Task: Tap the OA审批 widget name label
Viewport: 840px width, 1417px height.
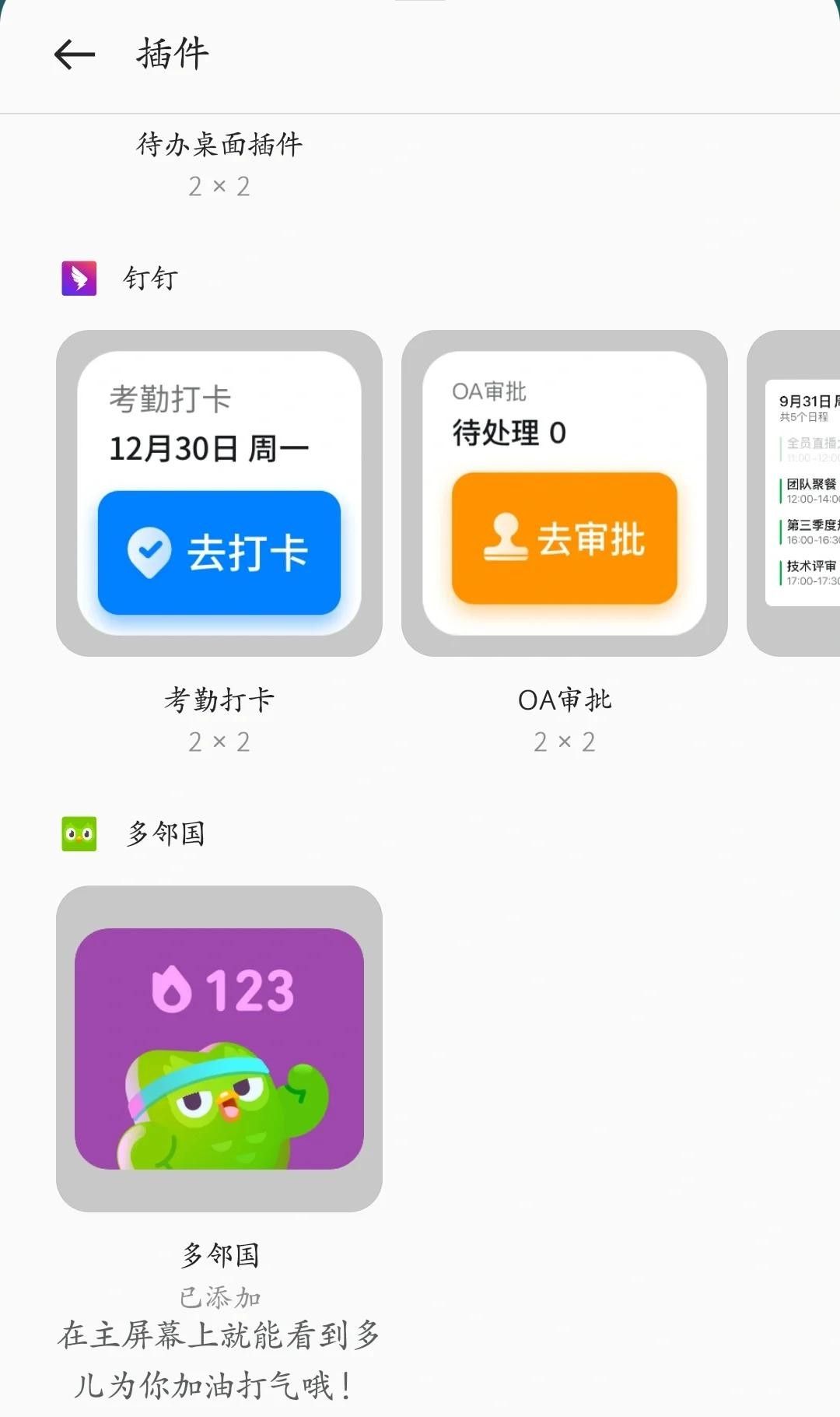Action: (565, 699)
